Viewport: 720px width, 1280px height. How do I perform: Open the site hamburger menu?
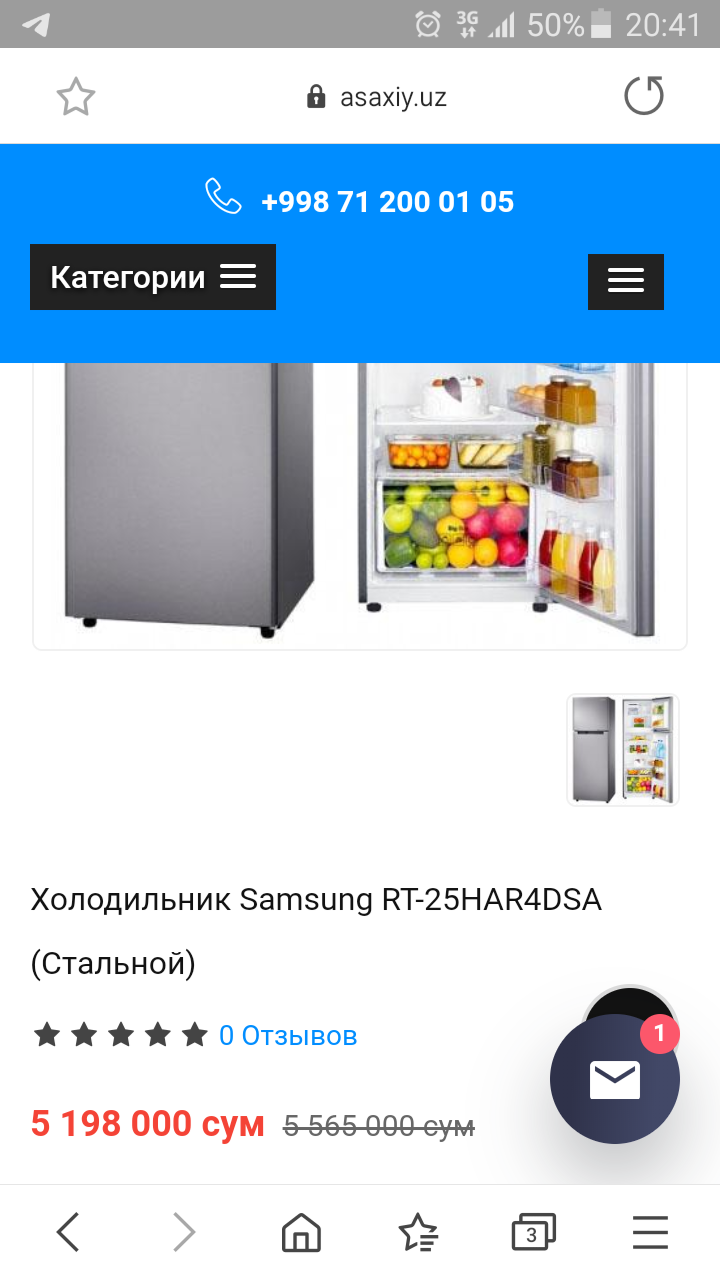point(625,281)
